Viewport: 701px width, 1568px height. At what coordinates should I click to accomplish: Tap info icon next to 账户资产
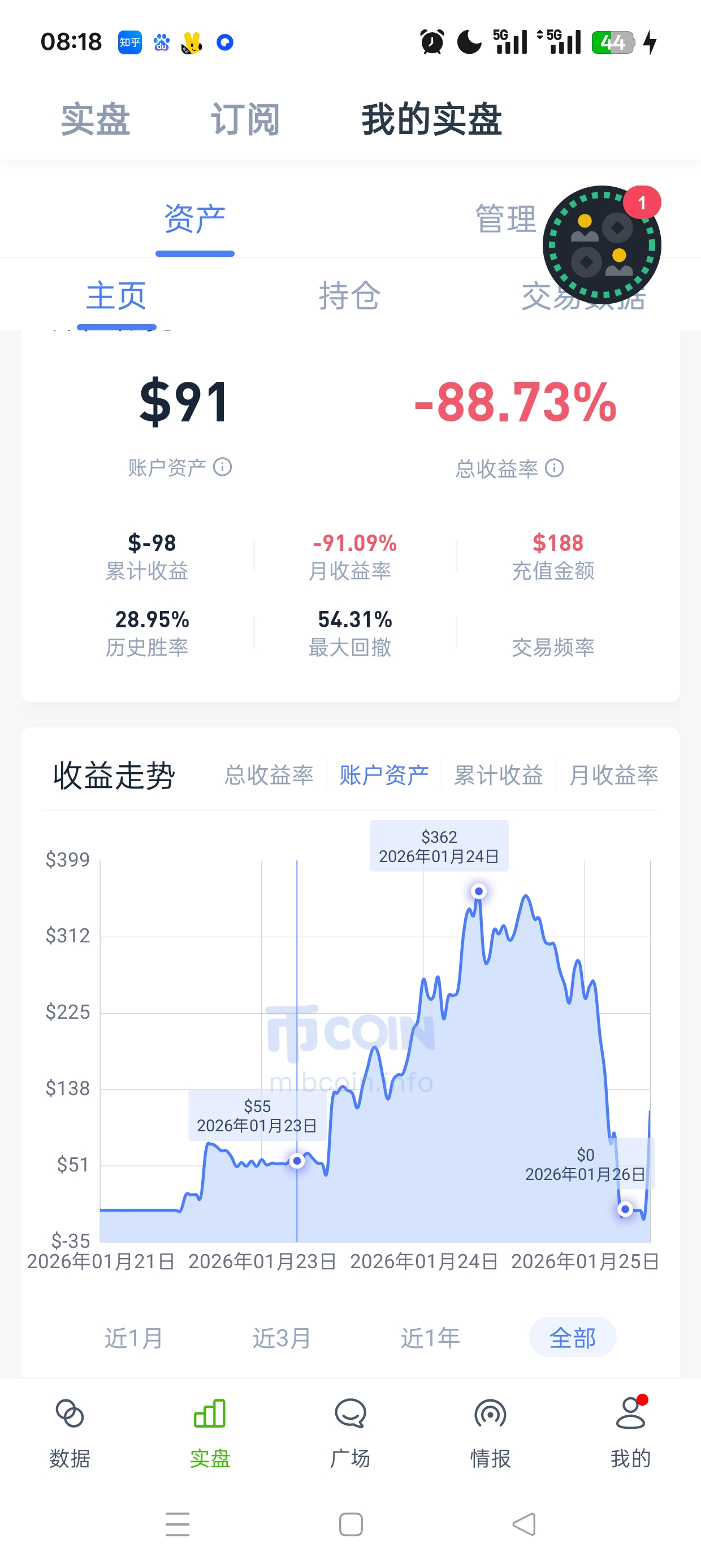[223, 467]
